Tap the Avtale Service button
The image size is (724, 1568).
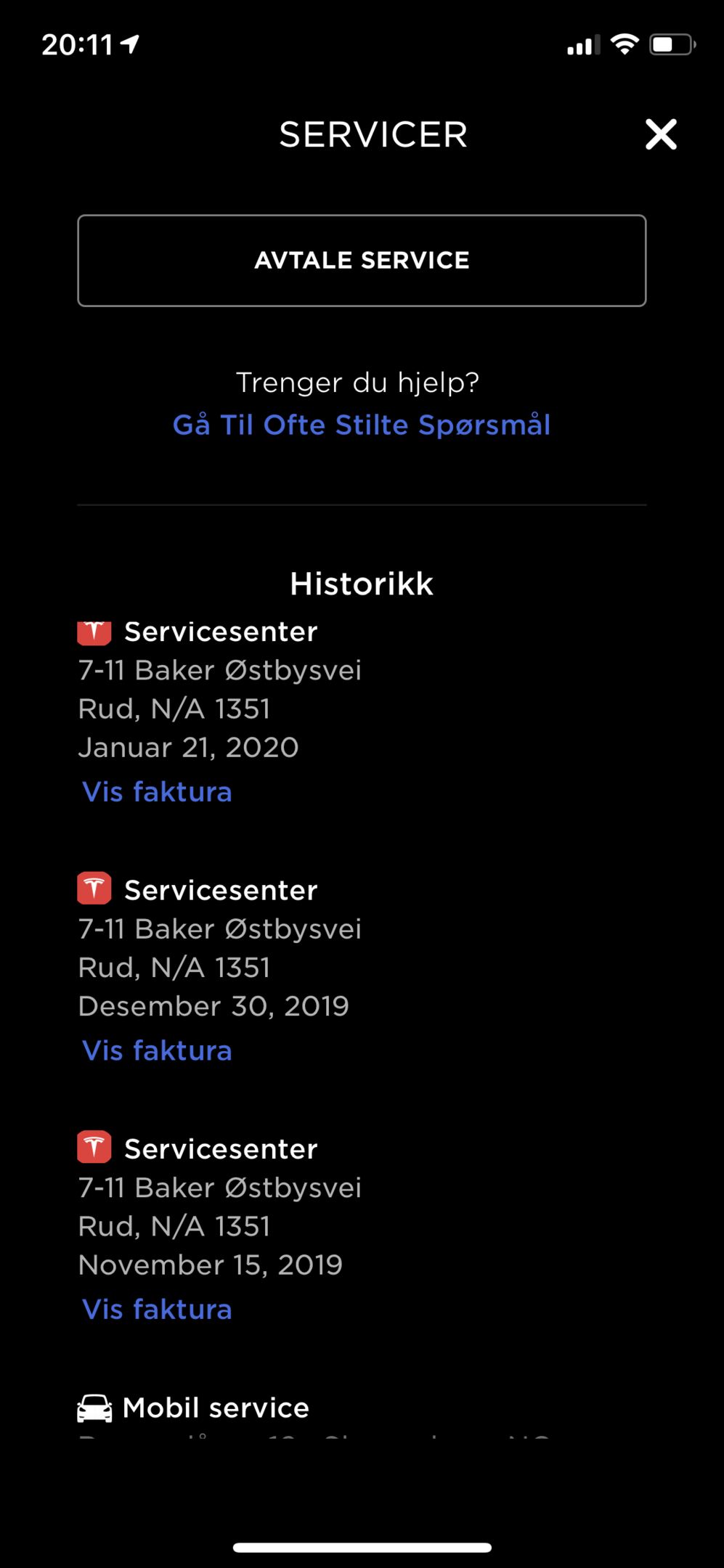(x=362, y=261)
